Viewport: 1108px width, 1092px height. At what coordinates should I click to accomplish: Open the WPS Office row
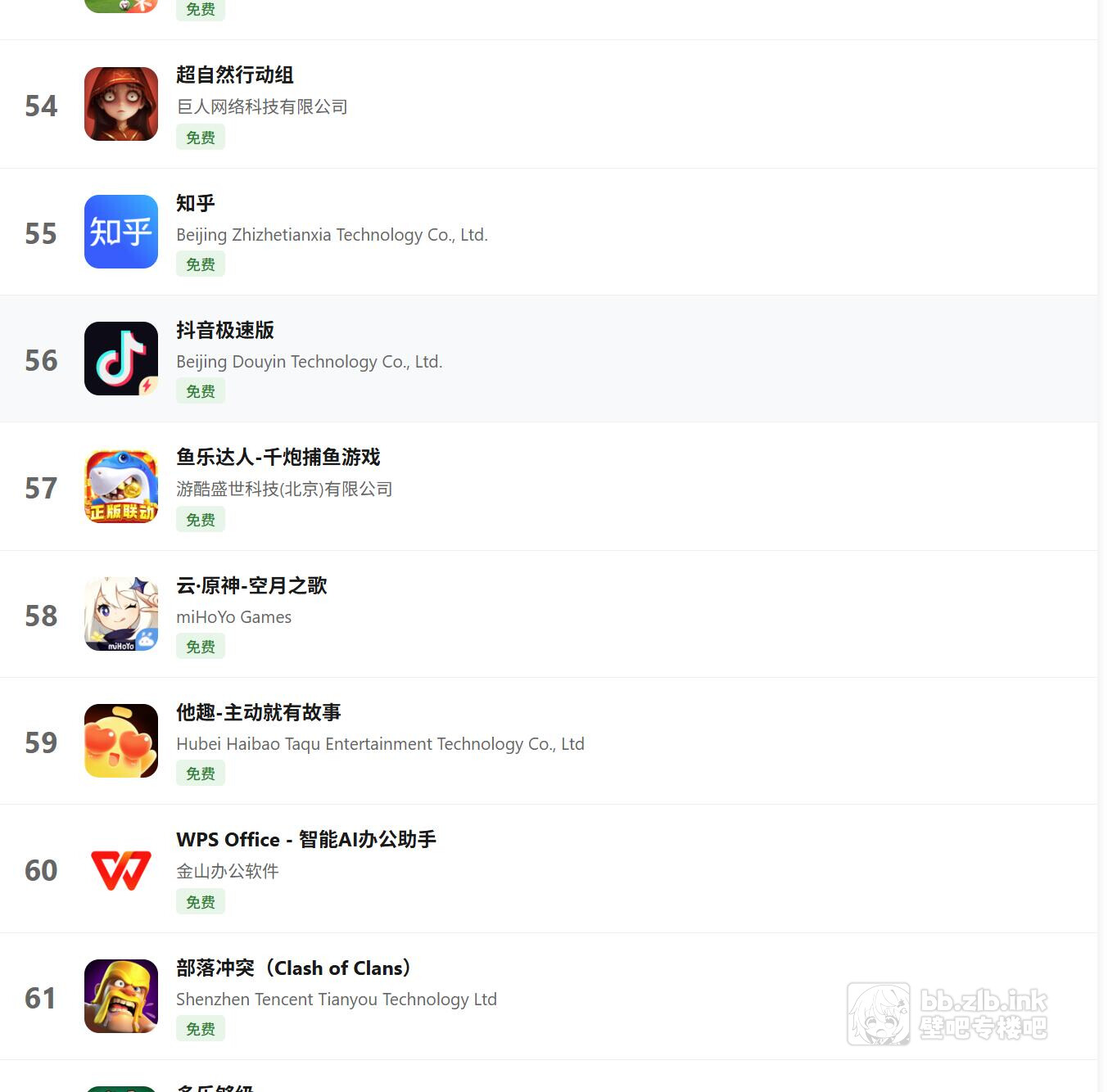click(306, 840)
